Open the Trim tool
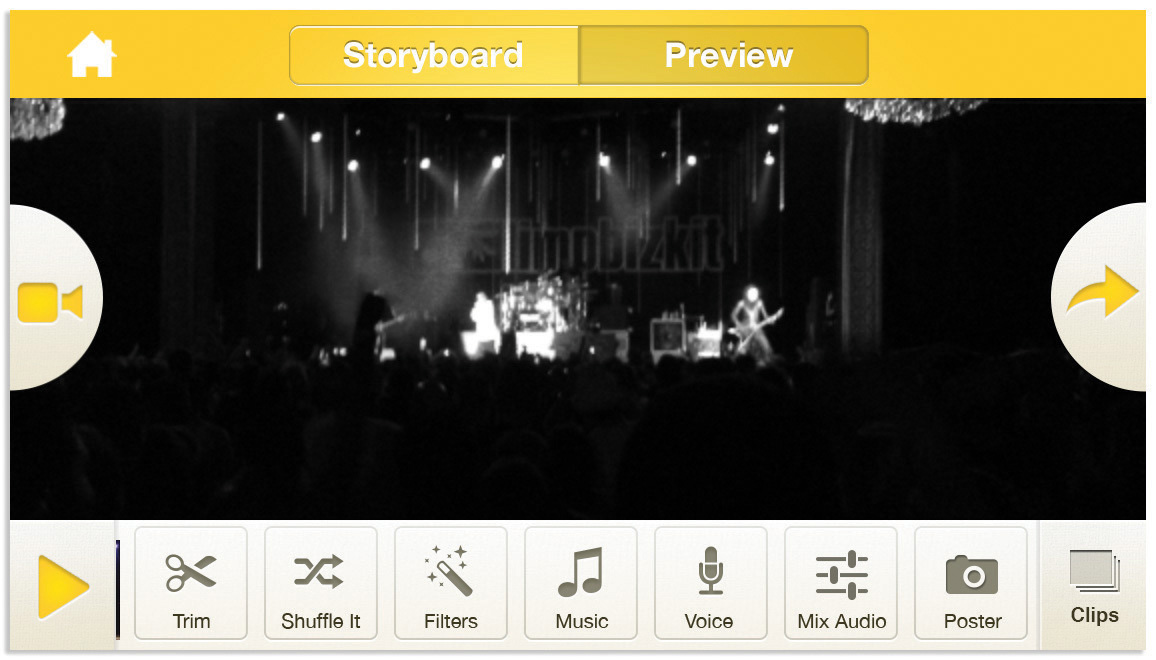 click(x=191, y=584)
